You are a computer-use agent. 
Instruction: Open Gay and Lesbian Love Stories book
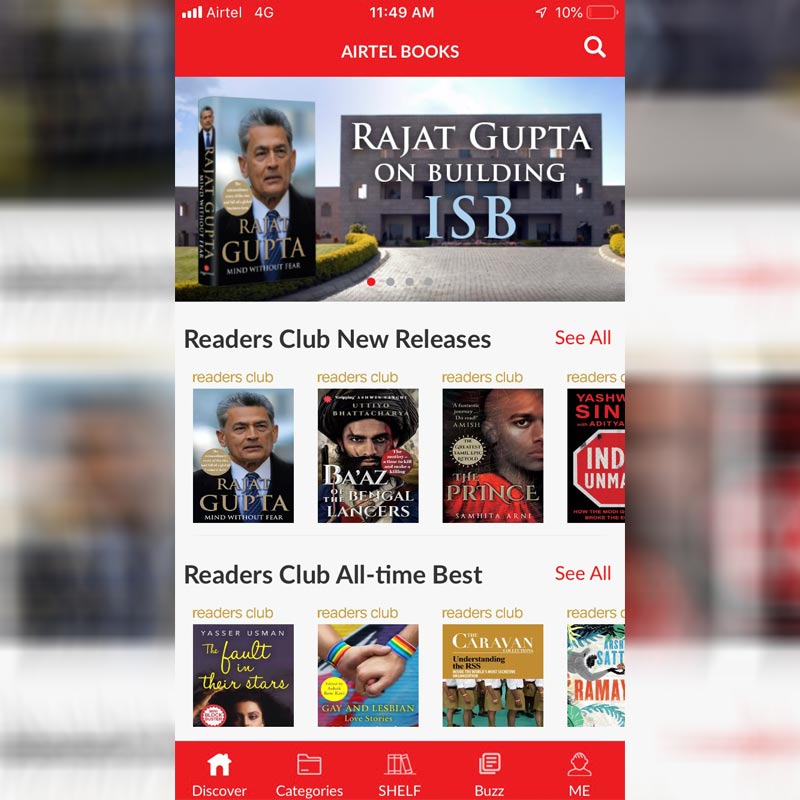tap(368, 675)
